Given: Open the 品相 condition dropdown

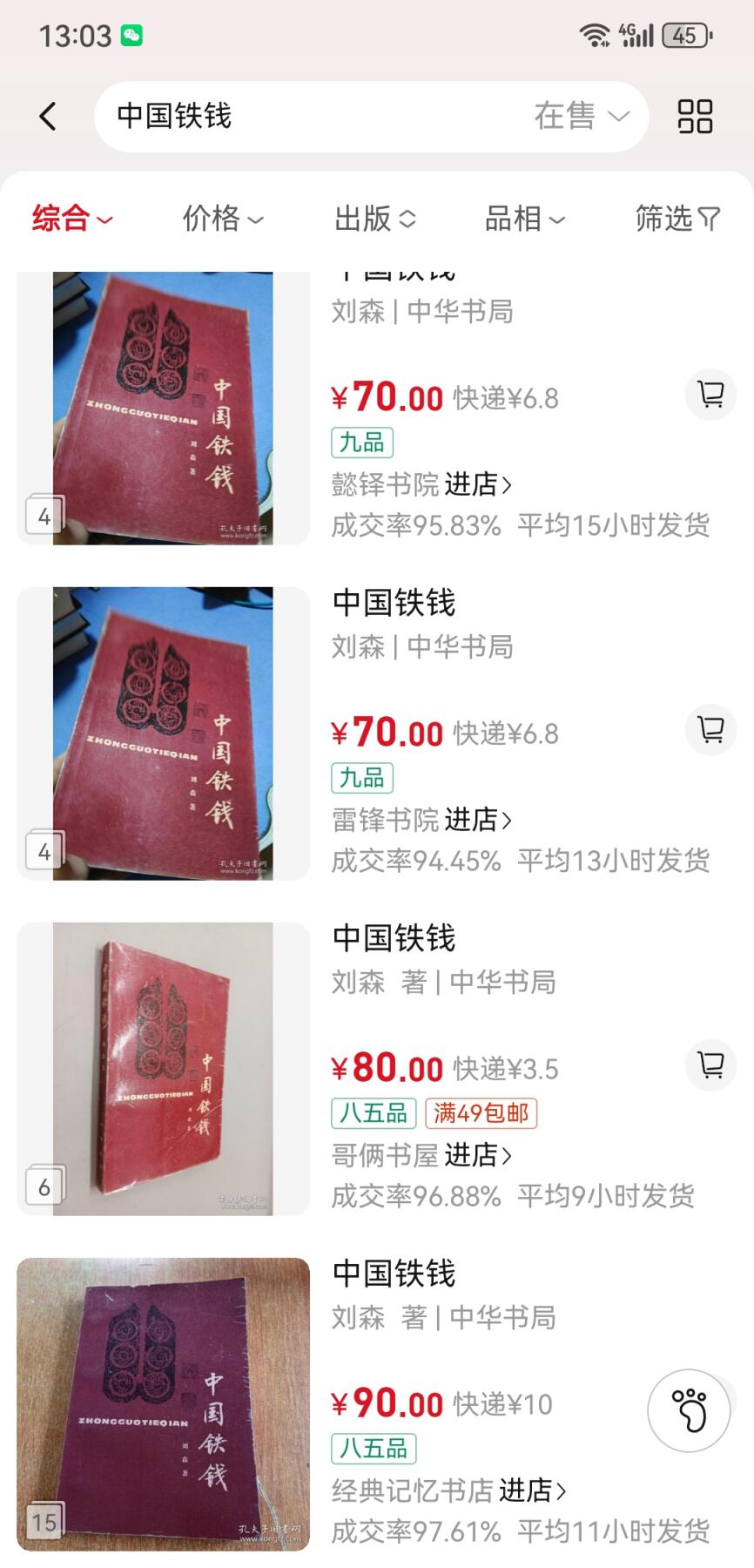Looking at the screenshot, I should pyautogui.click(x=524, y=219).
